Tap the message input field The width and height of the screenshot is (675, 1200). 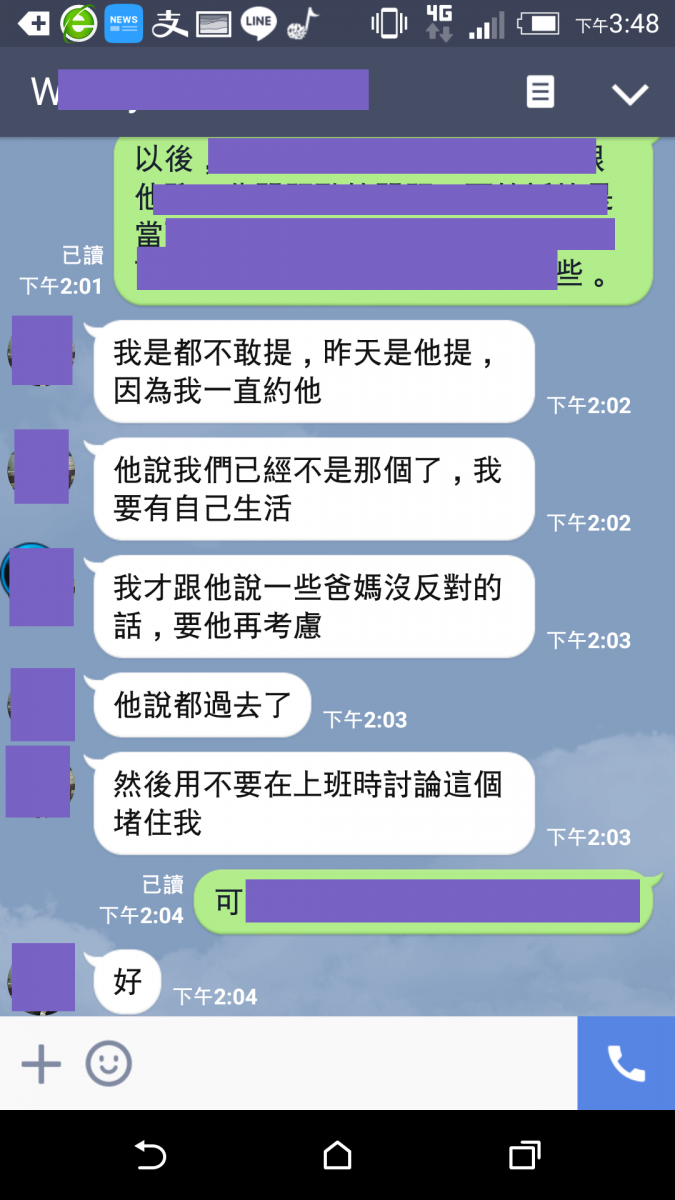point(350,1064)
